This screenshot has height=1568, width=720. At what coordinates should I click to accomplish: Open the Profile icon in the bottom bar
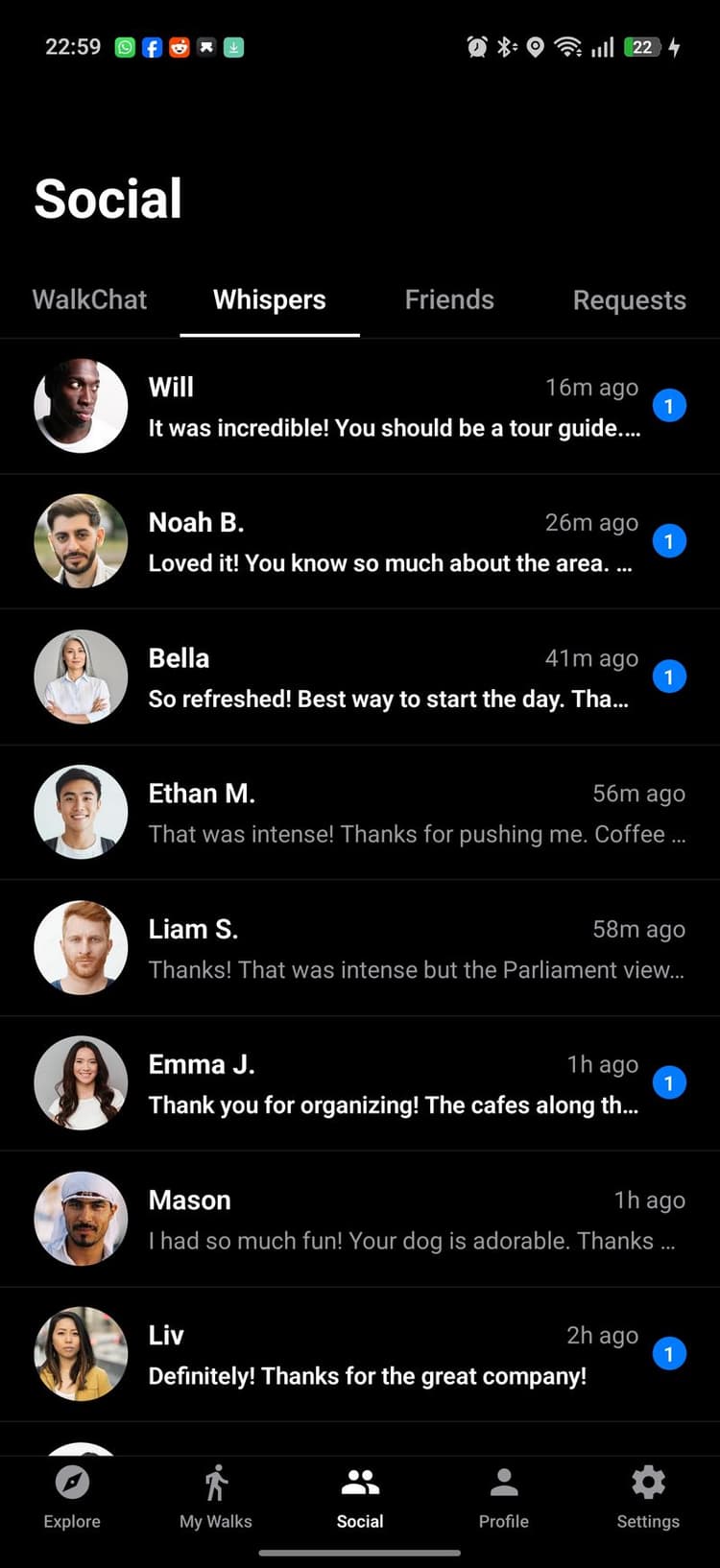pos(503,1483)
